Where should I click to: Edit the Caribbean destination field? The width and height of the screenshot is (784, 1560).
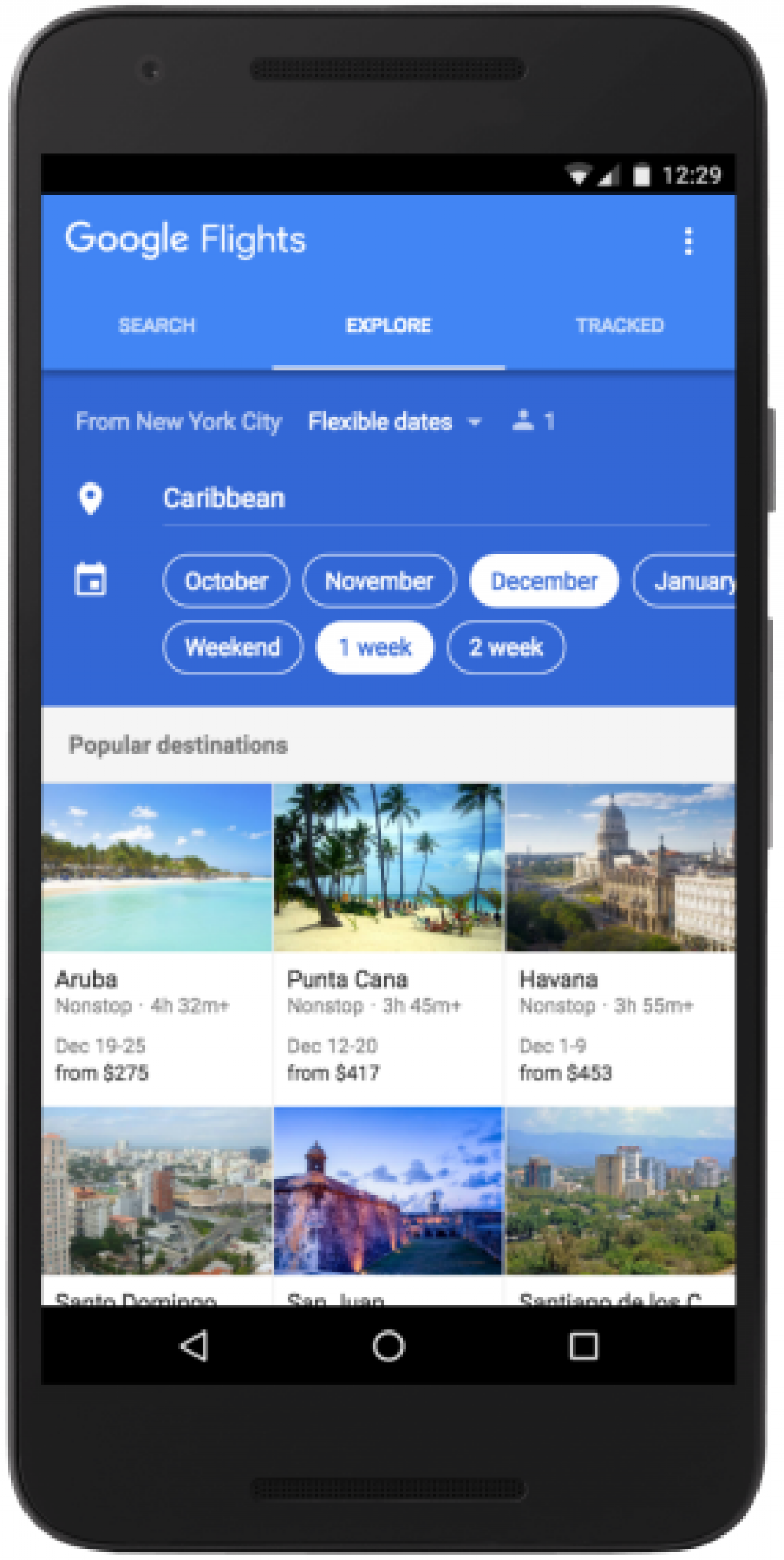click(435, 499)
